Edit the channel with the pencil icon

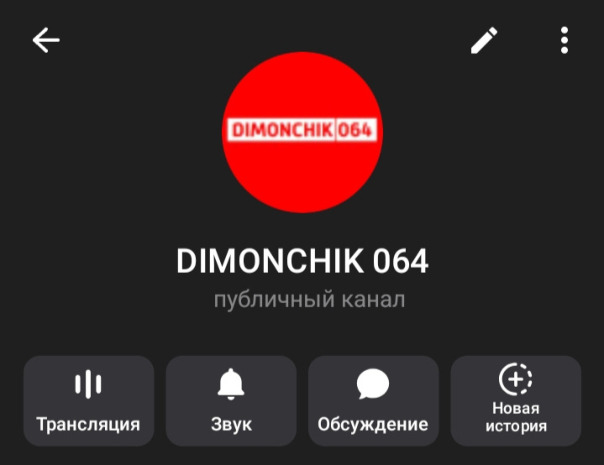[x=484, y=40]
